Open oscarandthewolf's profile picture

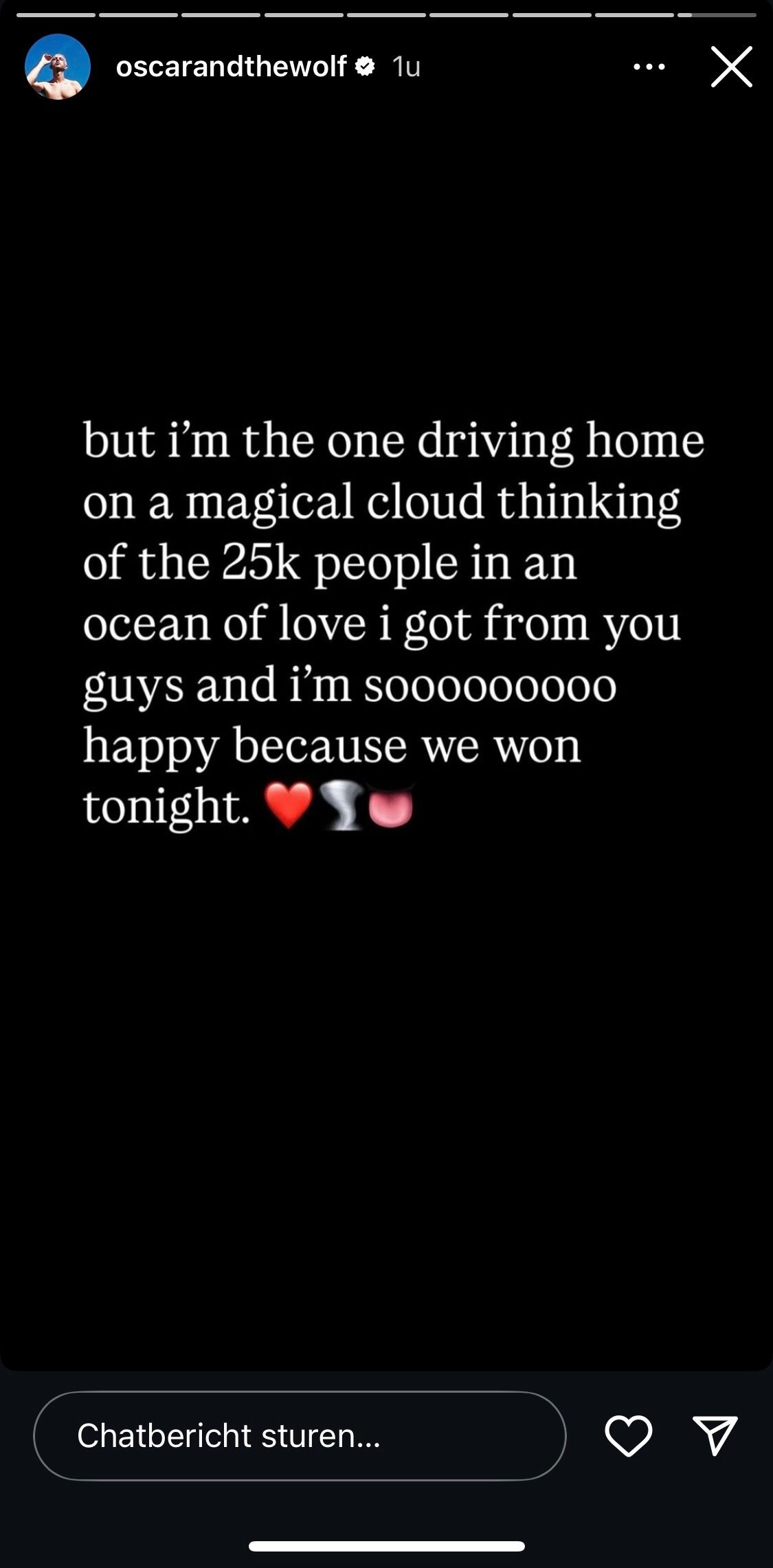pyautogui.click(x=58, y=67)
